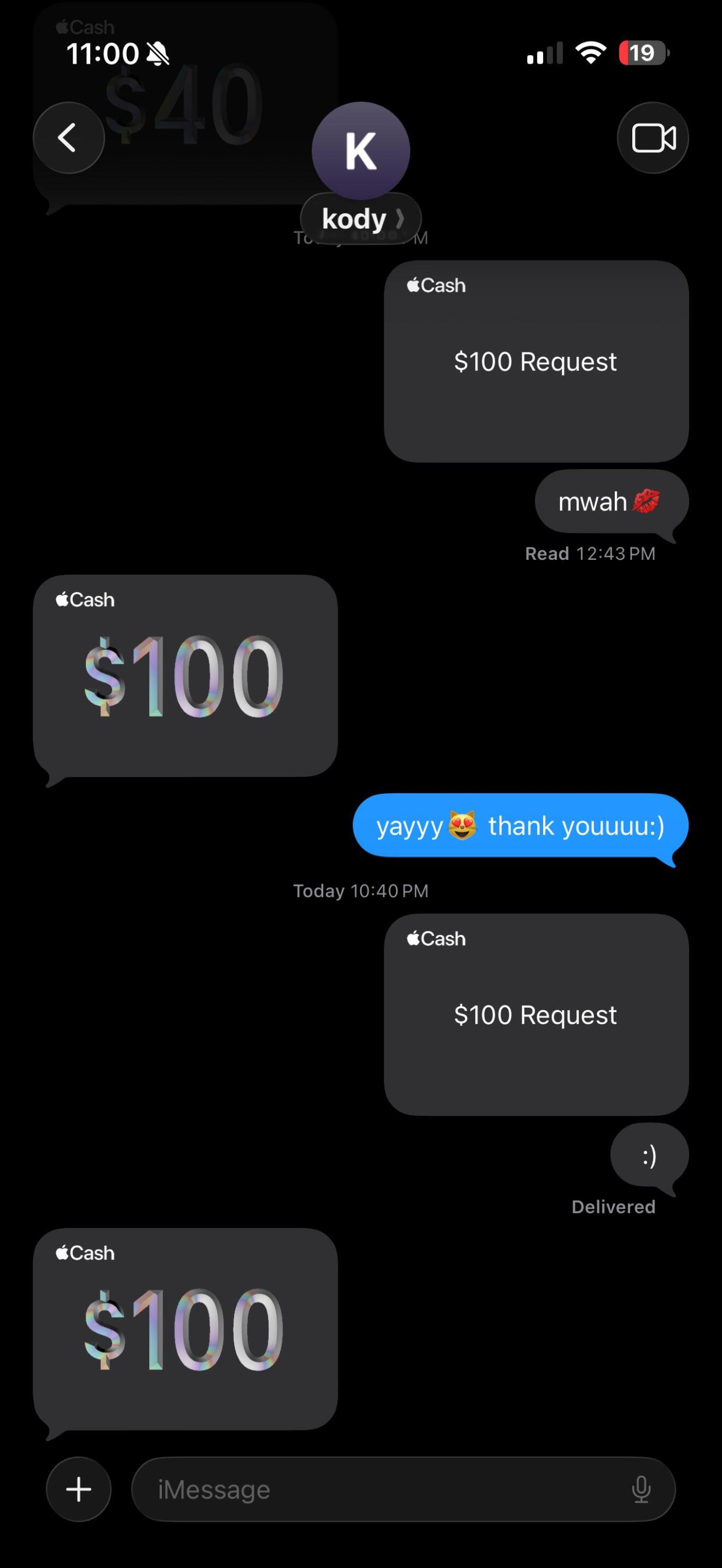The image size is (722, 1568).
Task: Open the latest received $100 Apple Cash payment
Action: click(x=186, y=1329)
